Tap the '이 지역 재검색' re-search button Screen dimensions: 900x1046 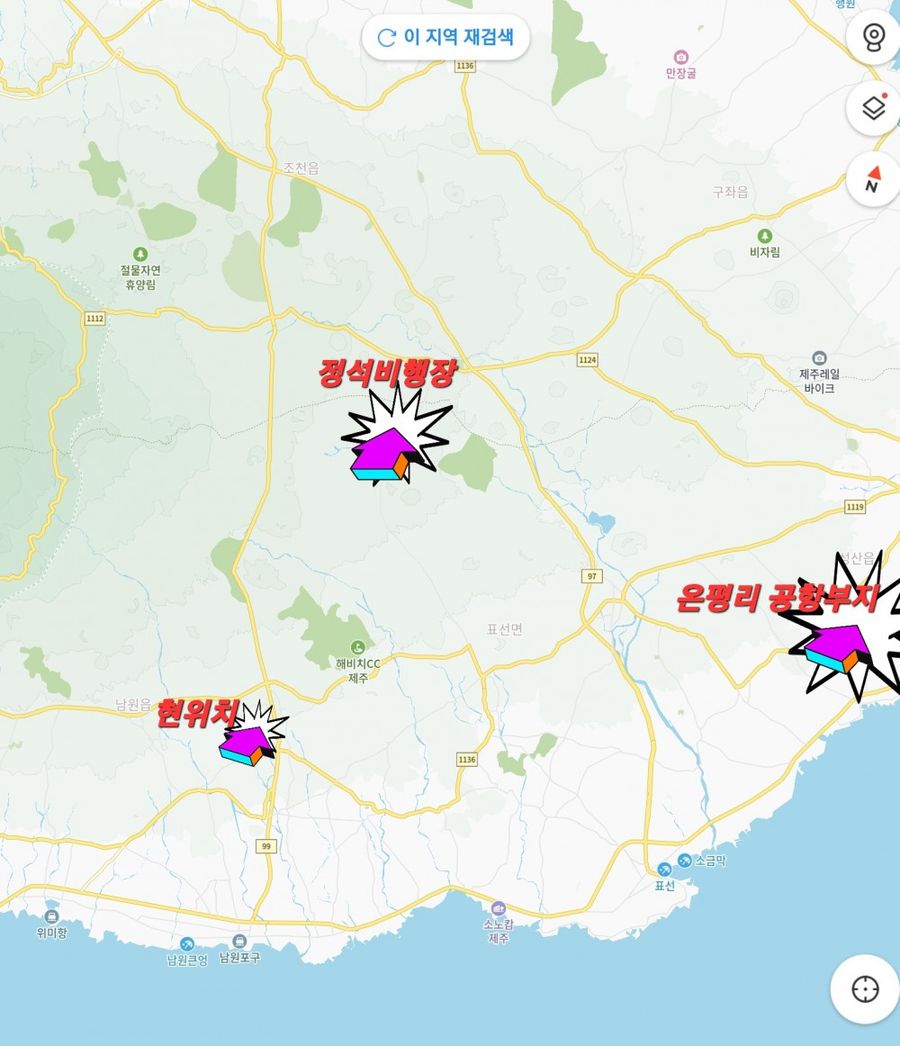(x=446, y=38)
